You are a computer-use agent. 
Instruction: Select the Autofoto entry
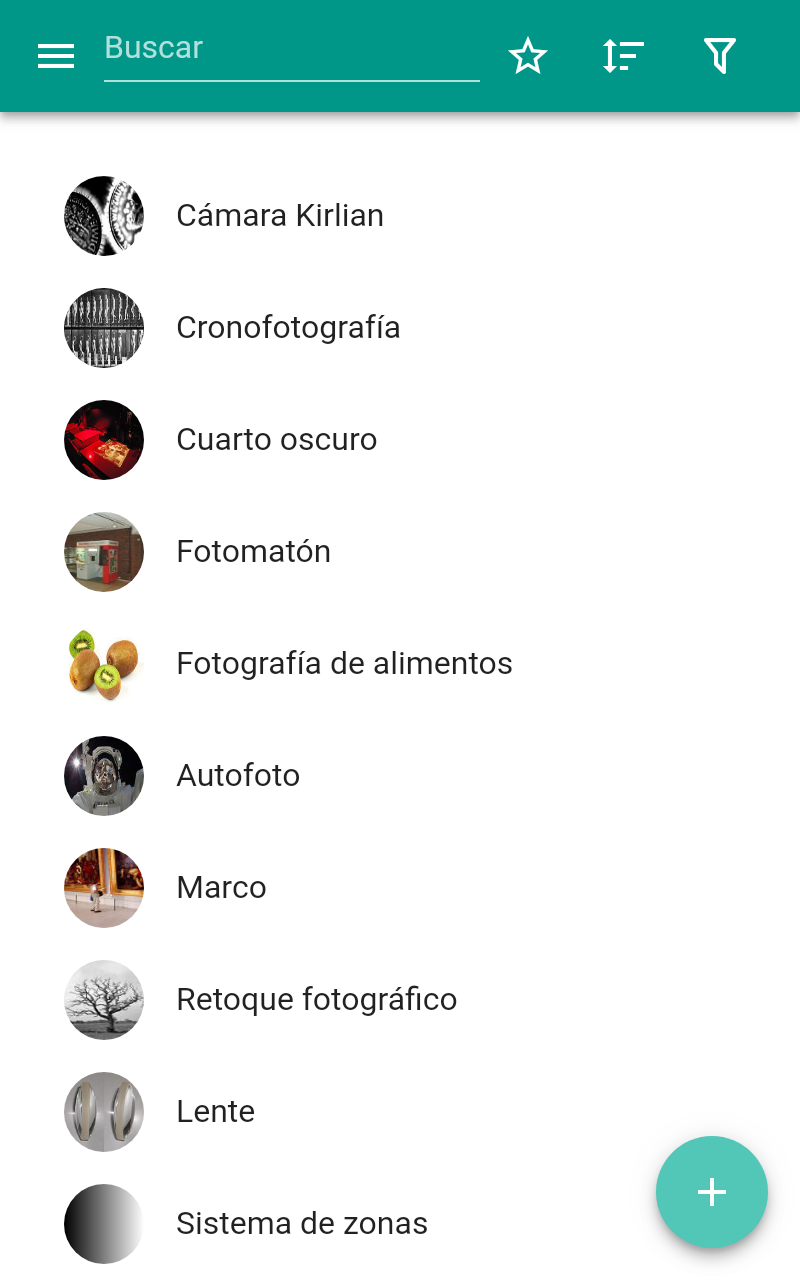click(x=238, y=776)
